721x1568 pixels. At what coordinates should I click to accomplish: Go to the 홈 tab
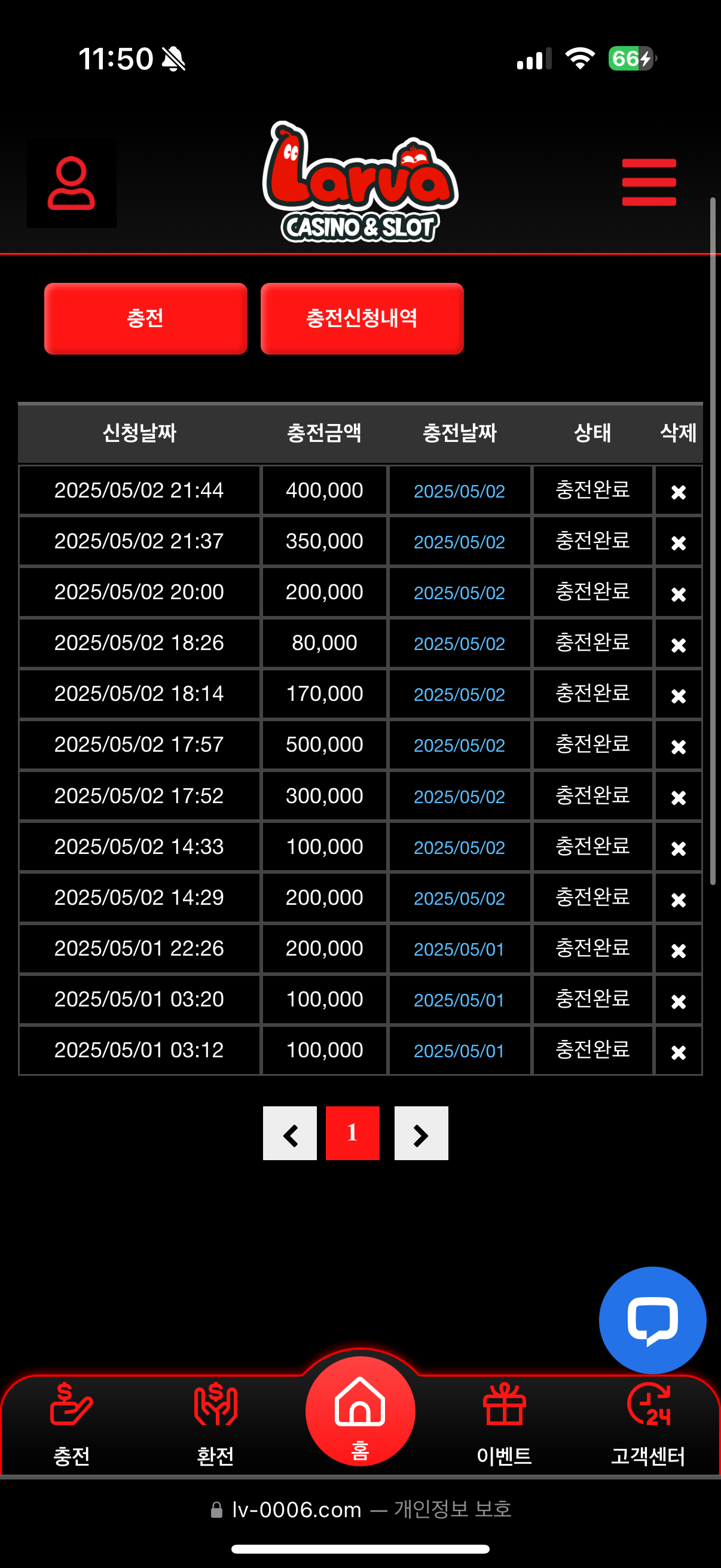click(360, 1411)
